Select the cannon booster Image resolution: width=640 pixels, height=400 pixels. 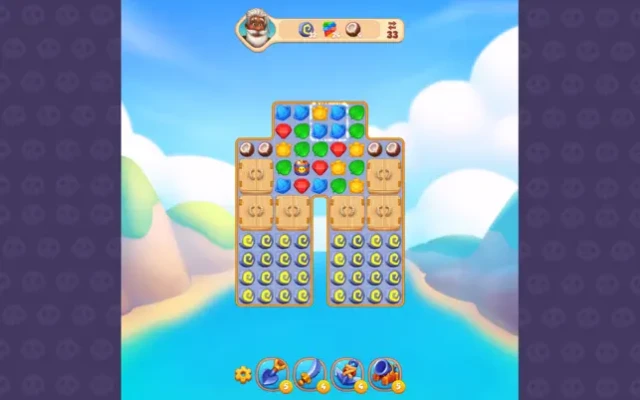point(384,373)
